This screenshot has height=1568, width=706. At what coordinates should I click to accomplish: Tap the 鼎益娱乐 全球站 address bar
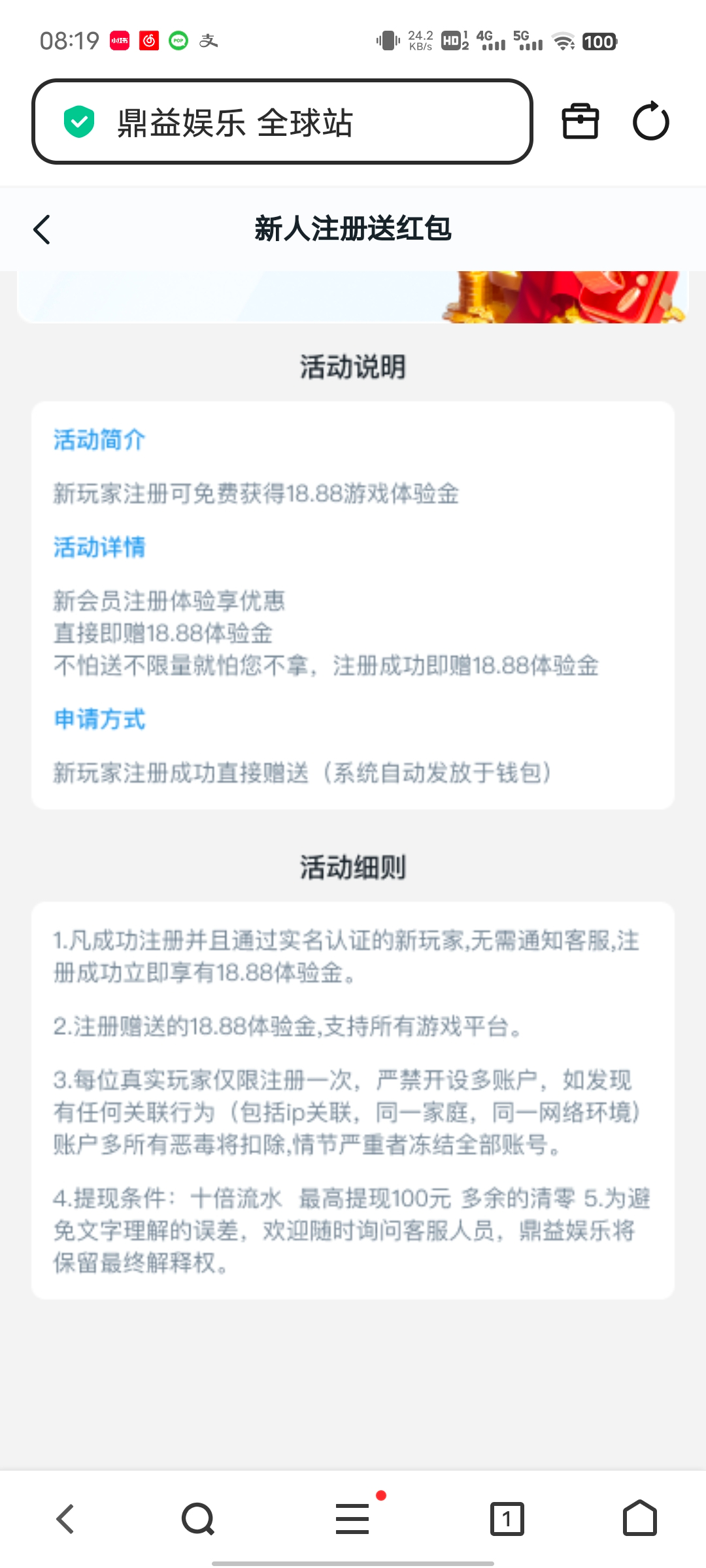[281, 122]
